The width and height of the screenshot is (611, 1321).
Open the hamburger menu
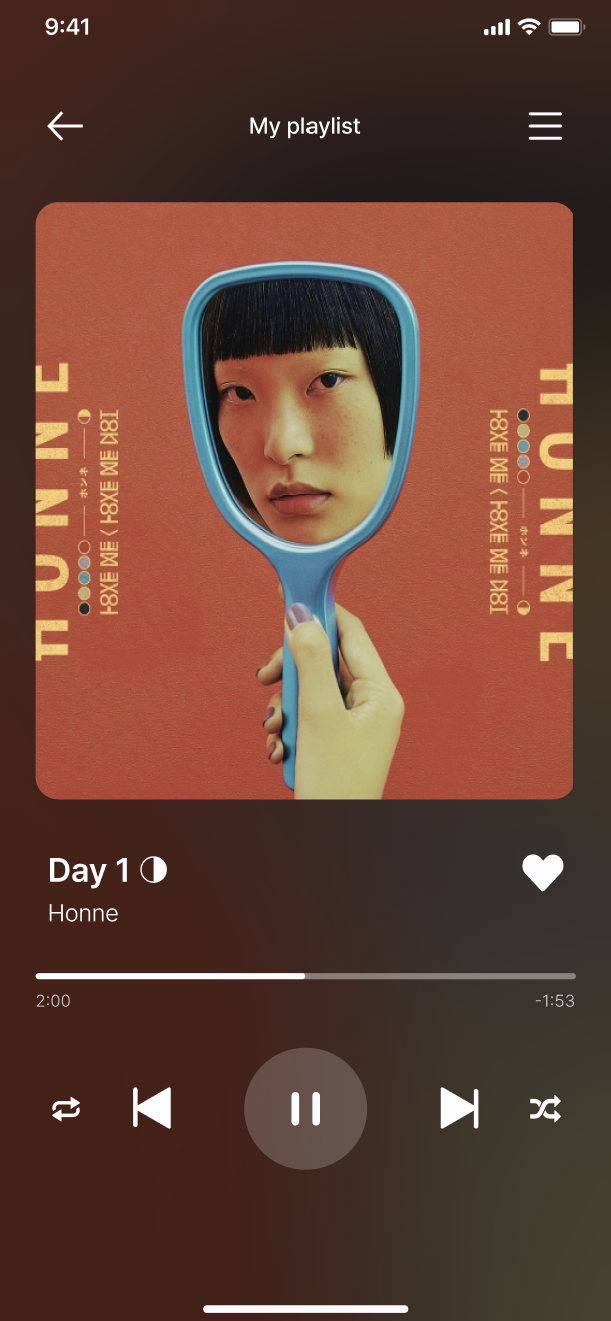pyautogui.click(x=545, y=126)
